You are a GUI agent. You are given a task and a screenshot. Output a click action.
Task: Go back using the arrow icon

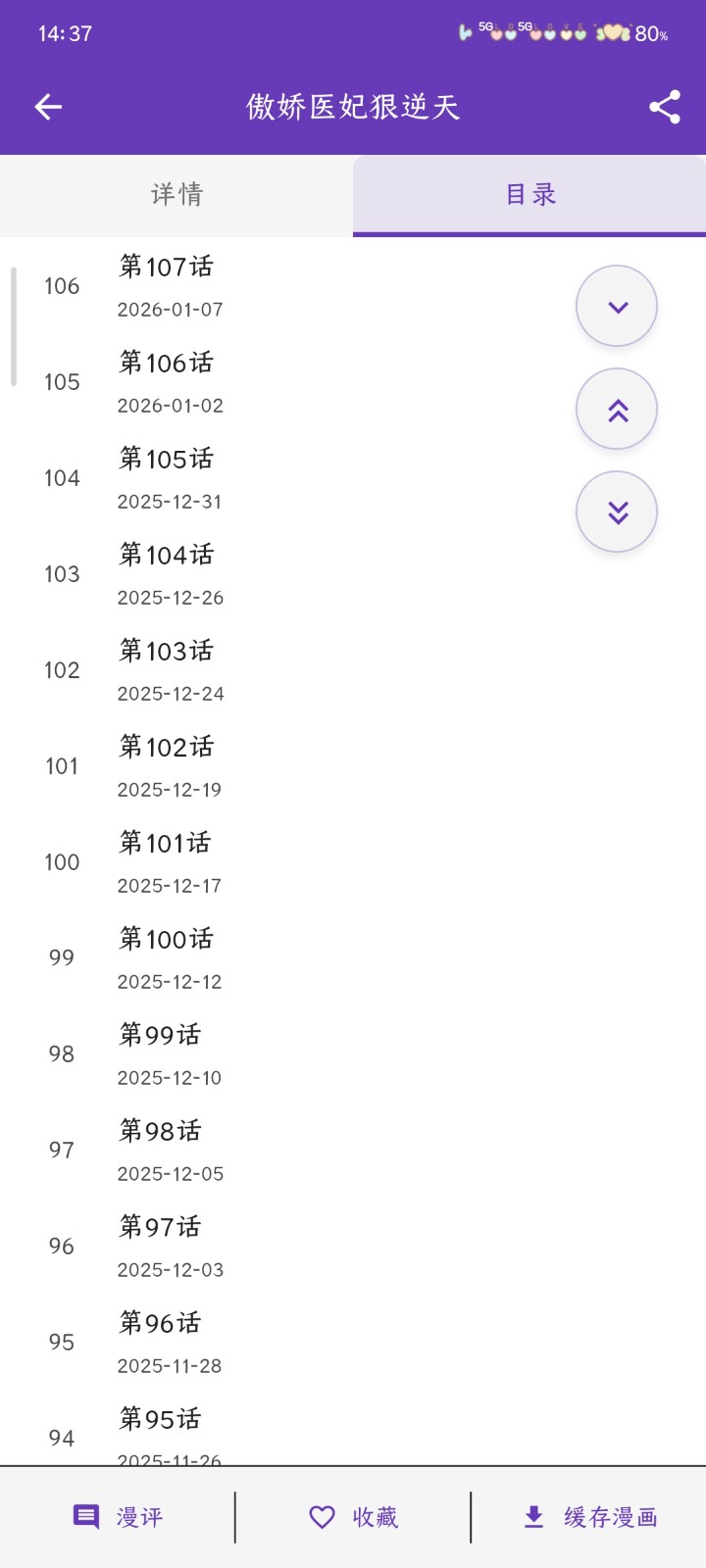(48, 107)
